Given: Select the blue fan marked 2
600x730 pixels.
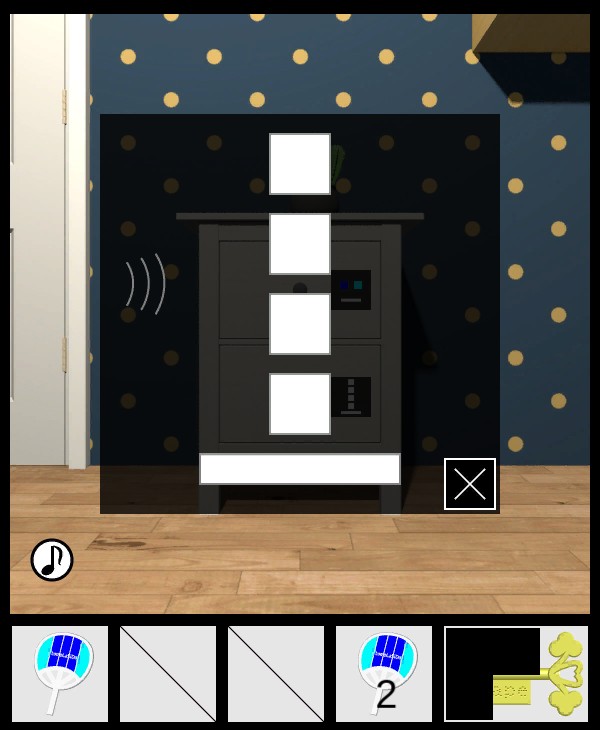Looking at the screenshot, I should pos(384,674).
